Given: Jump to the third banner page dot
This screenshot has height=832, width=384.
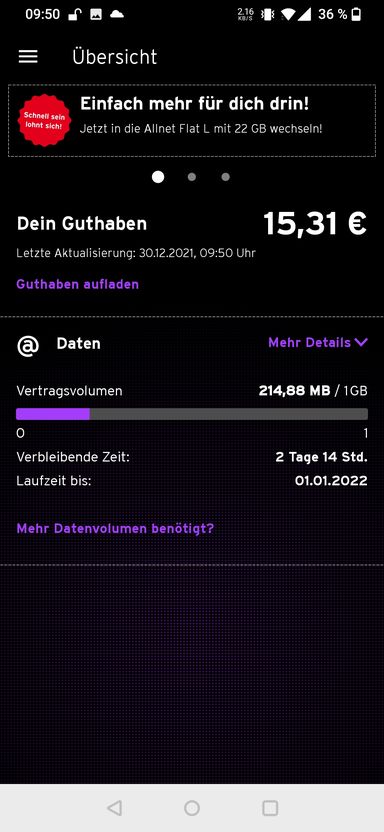Looking at the screenshot, I should click(225, 177).
